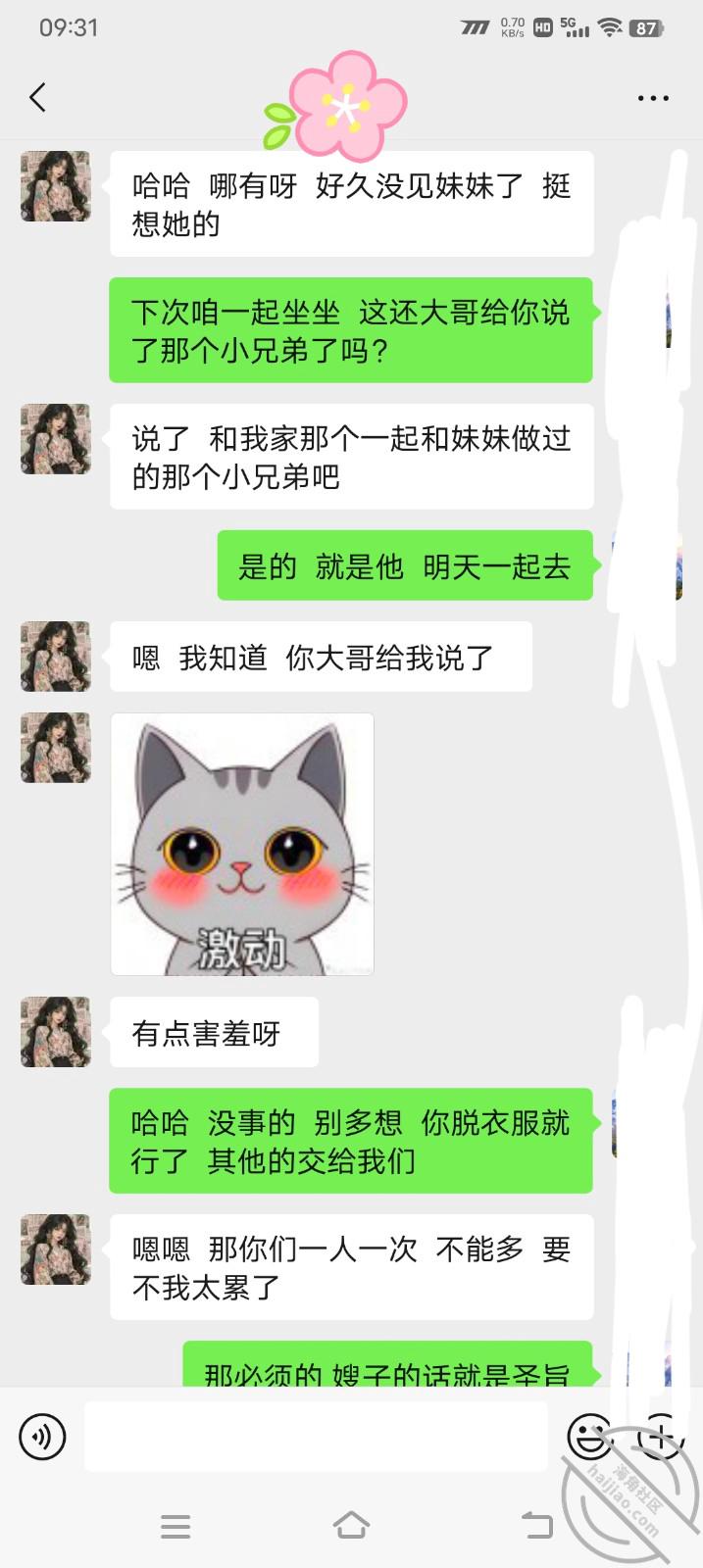703x1568 pixels.
Task: Tap the message text field
Action: [x=316, y=1436]
